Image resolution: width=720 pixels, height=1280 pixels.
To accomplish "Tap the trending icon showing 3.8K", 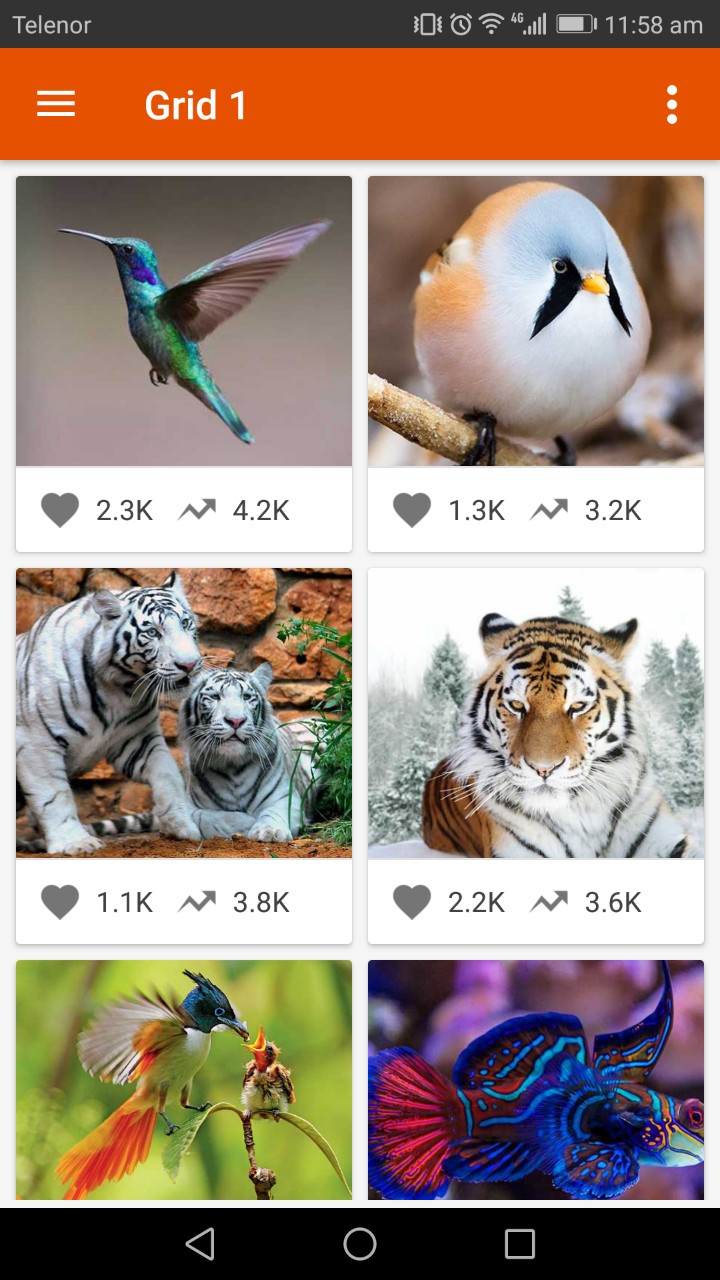I will coord(197,903).
